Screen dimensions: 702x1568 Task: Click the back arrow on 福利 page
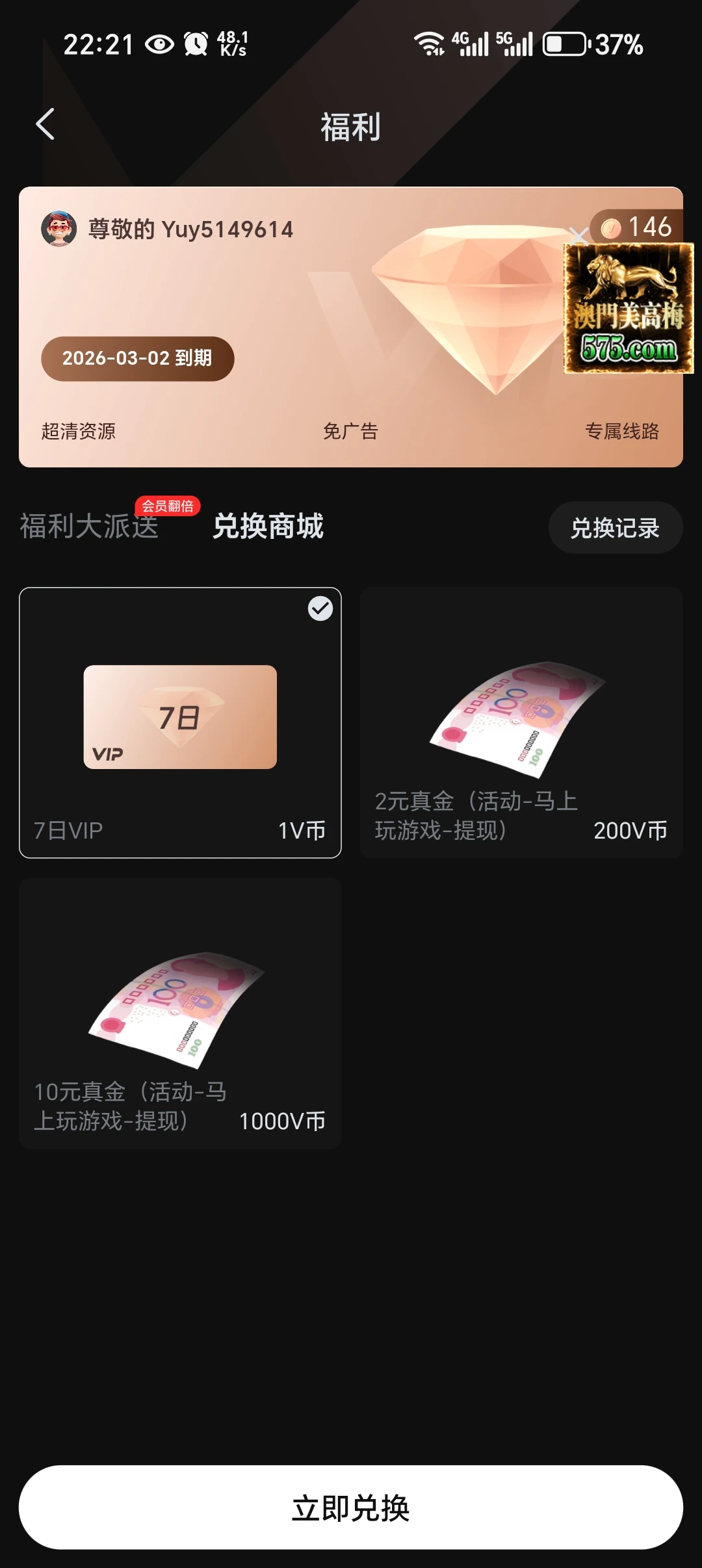45,125
